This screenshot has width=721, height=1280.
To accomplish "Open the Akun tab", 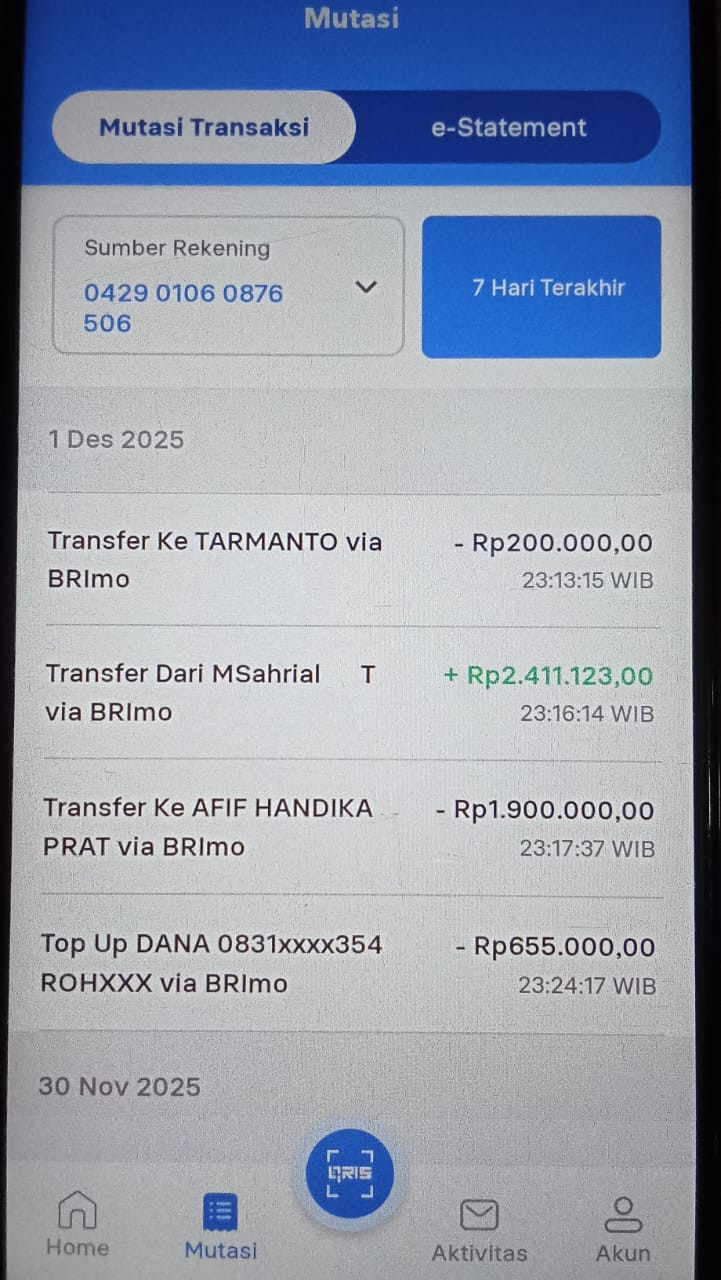I will (623, 1228).
